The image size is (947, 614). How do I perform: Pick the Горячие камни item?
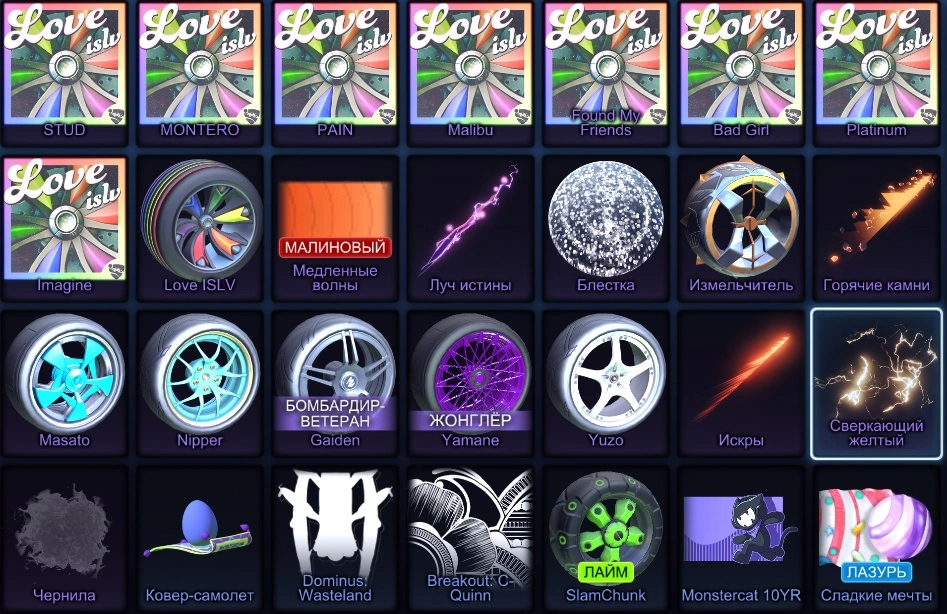click(877, 225)
